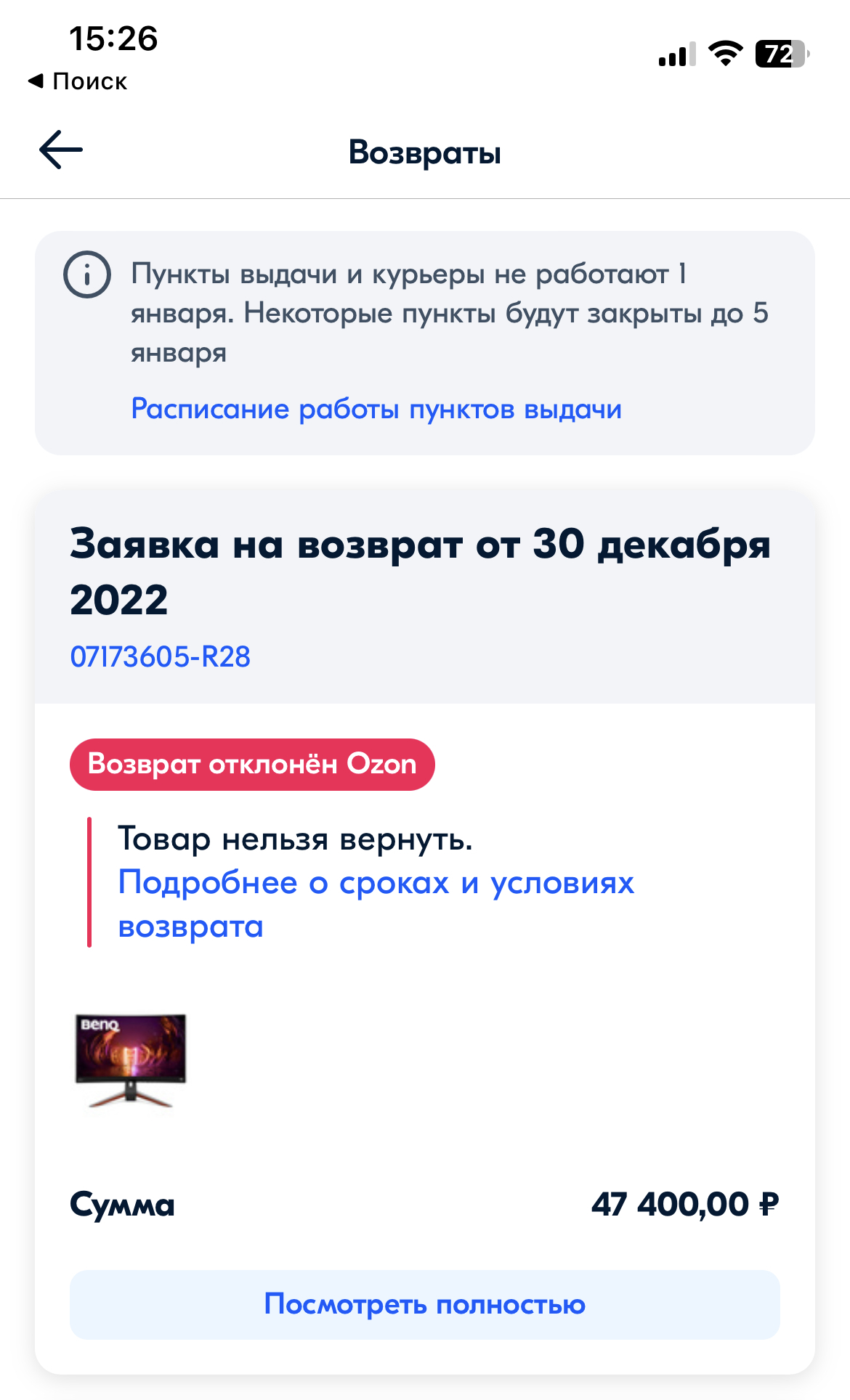The image size is (850, 1400).
Task: Open the BenQ monitor product thumbnail
Action: [x=131, y=1061]
